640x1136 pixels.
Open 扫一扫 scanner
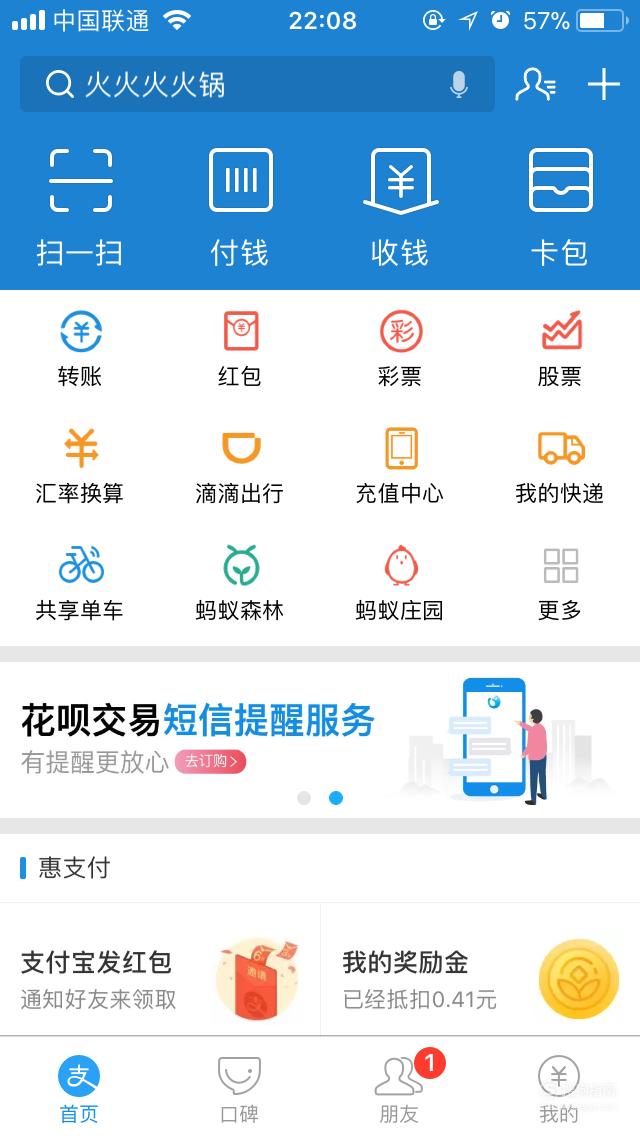click(x=80, y=207)
